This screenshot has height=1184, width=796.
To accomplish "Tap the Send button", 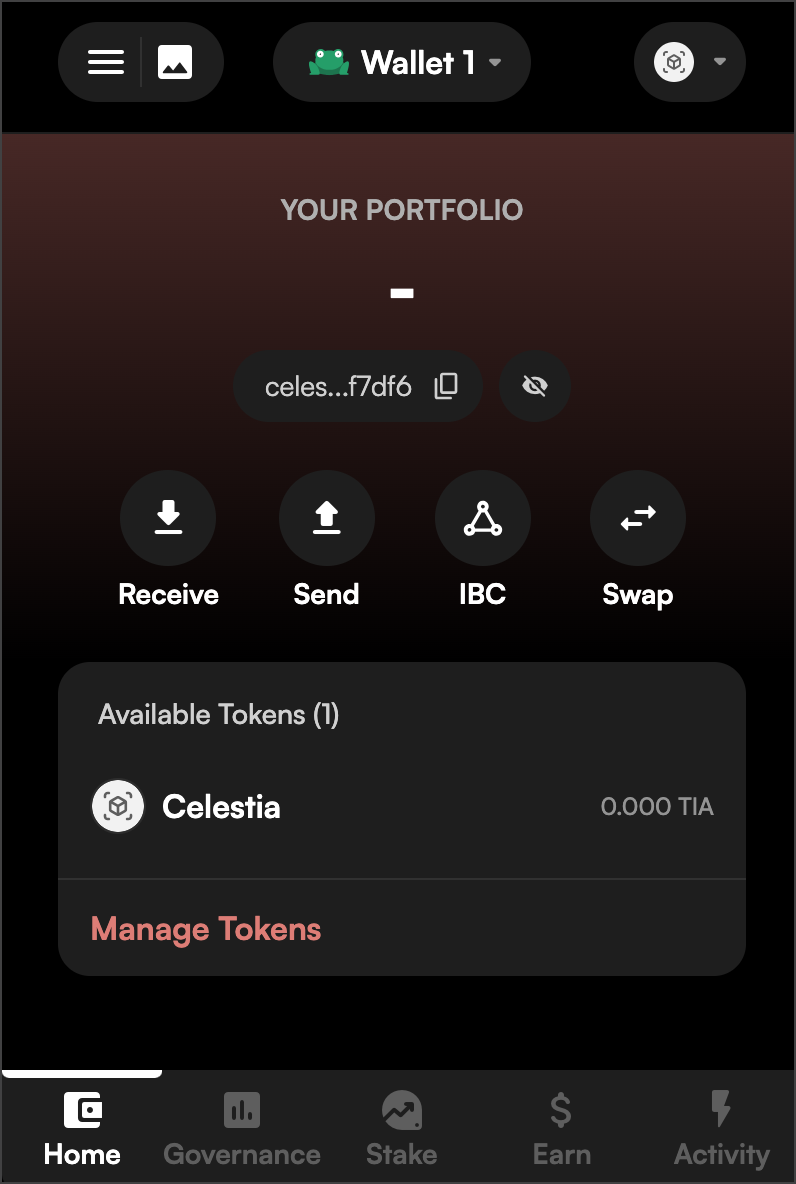I will pos(327,518).
